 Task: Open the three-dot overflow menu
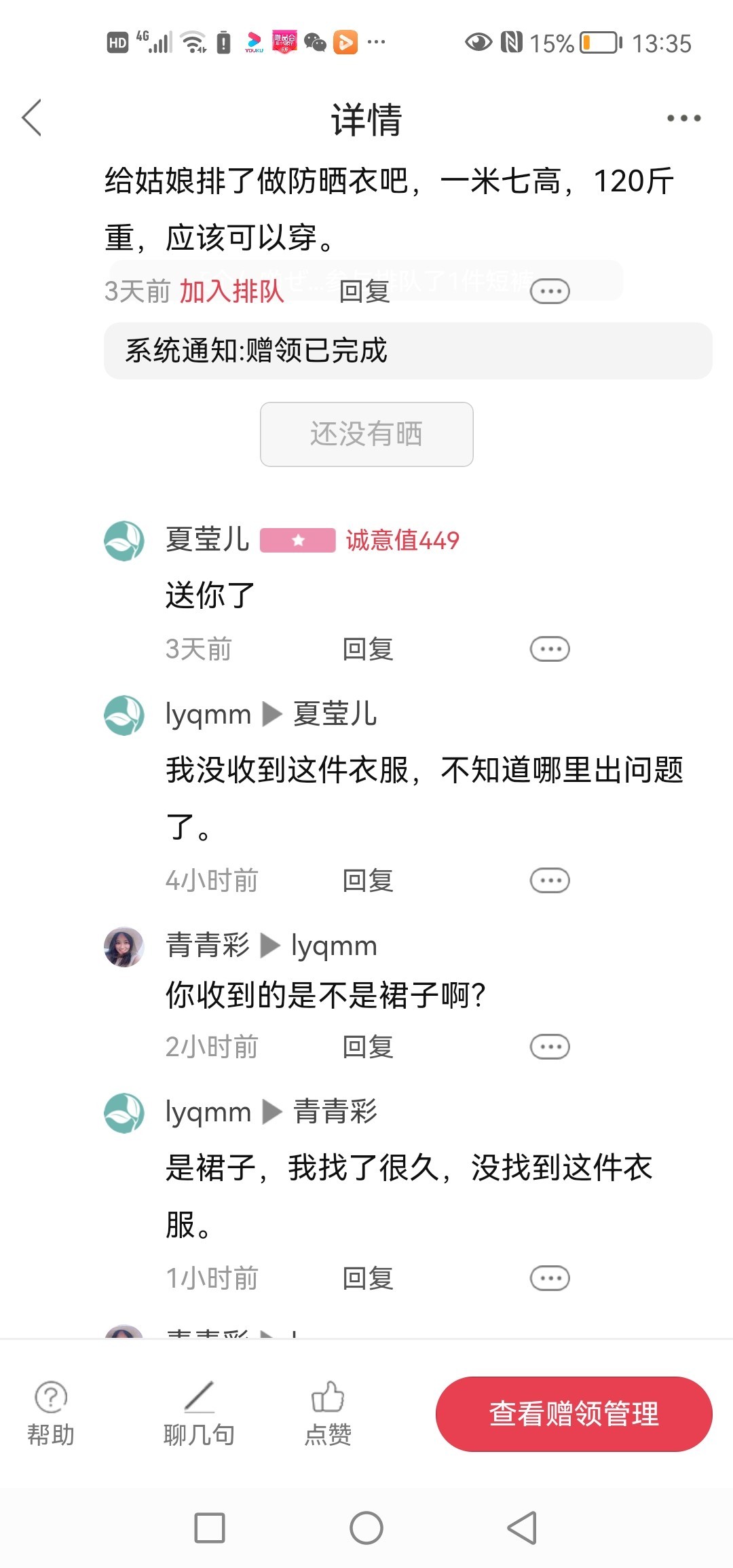coord(683,118)
